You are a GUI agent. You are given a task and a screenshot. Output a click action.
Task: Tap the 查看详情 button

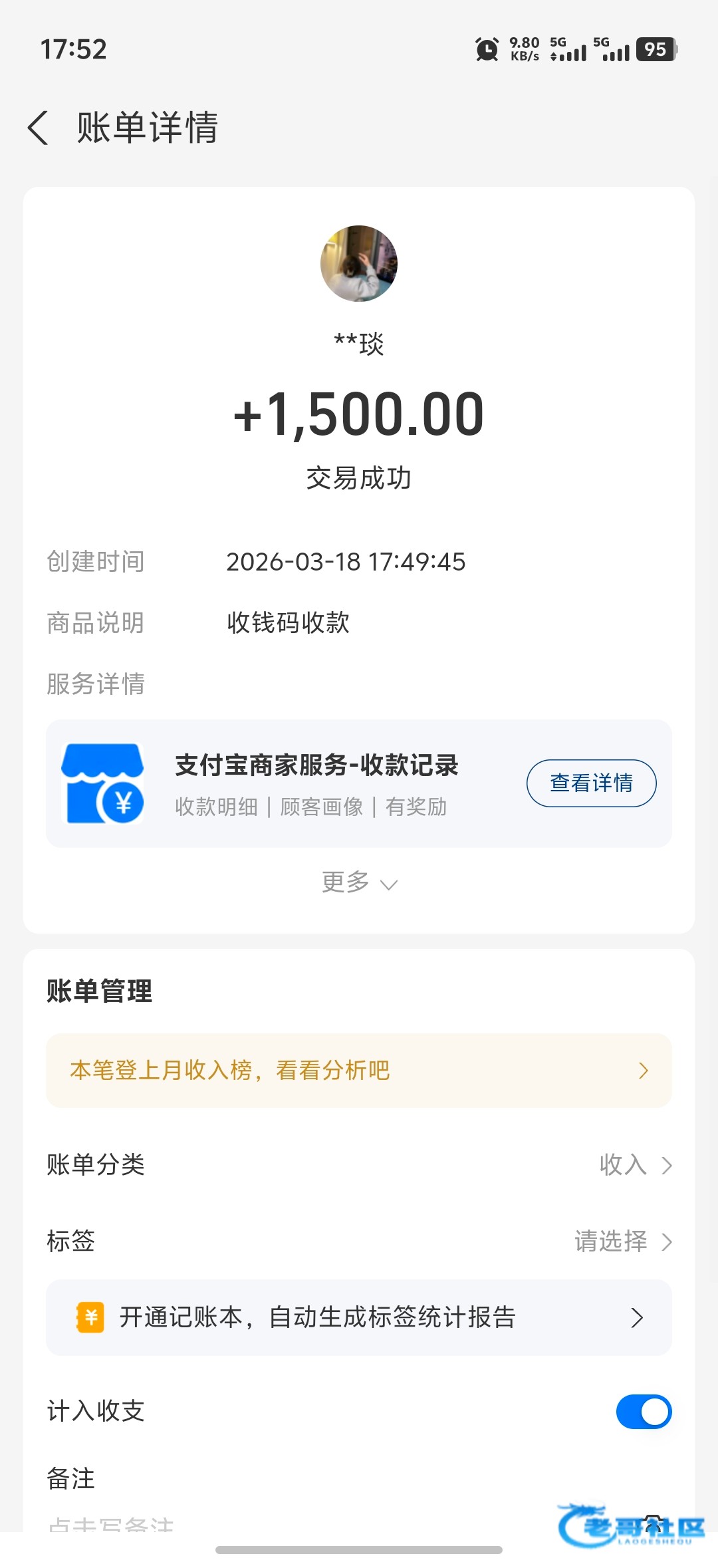pos(591,783)
